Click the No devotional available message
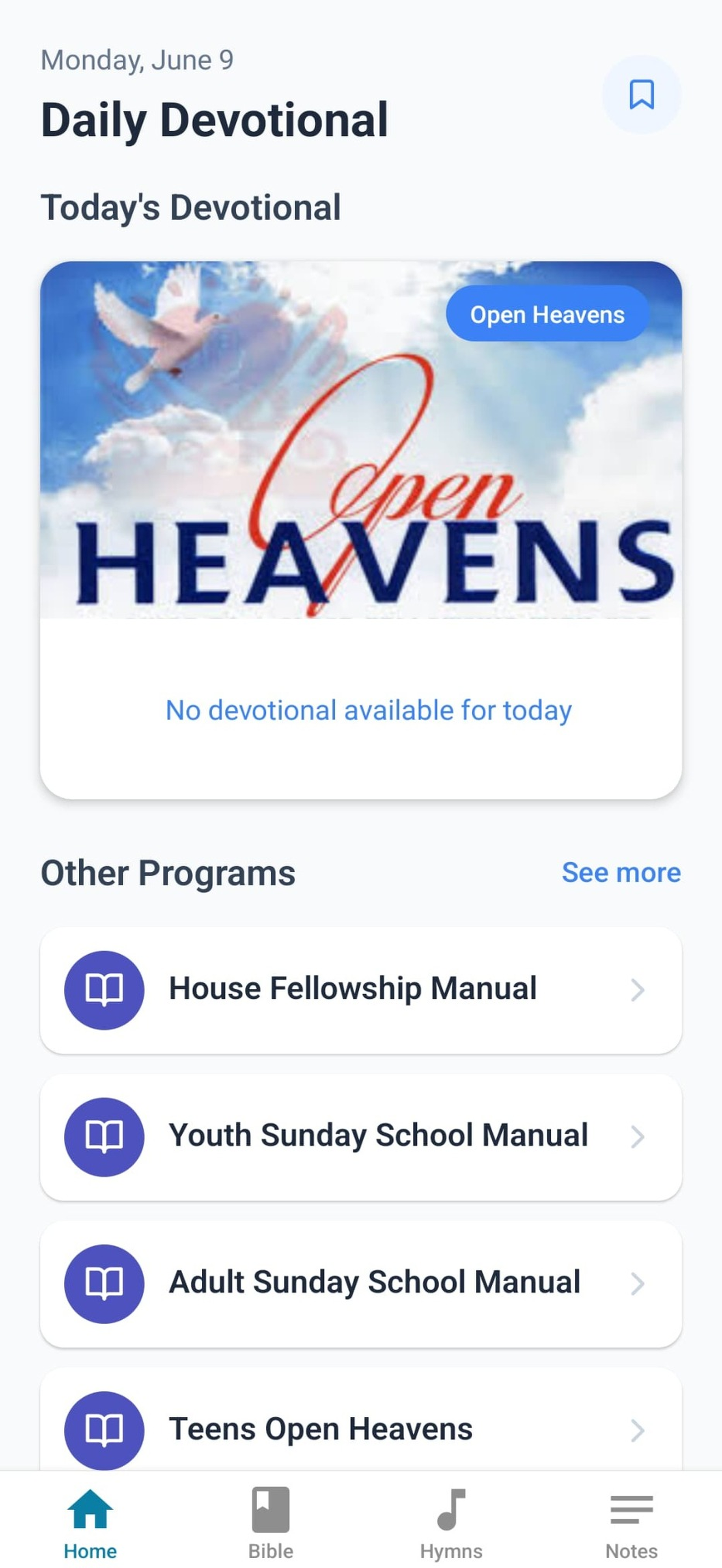The width and height of the screenshot is (722, 1568). pos(368,710)
